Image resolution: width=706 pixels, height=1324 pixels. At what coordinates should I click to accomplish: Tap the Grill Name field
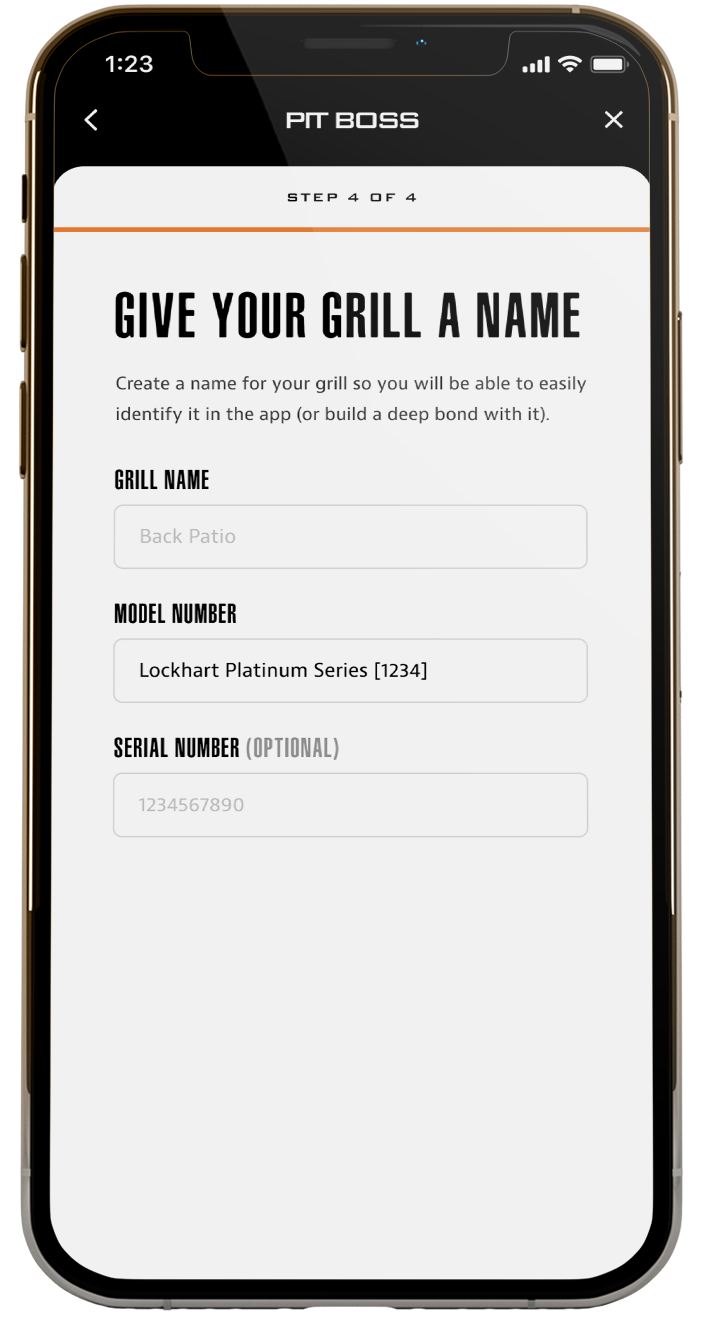[x=350, y=537]
